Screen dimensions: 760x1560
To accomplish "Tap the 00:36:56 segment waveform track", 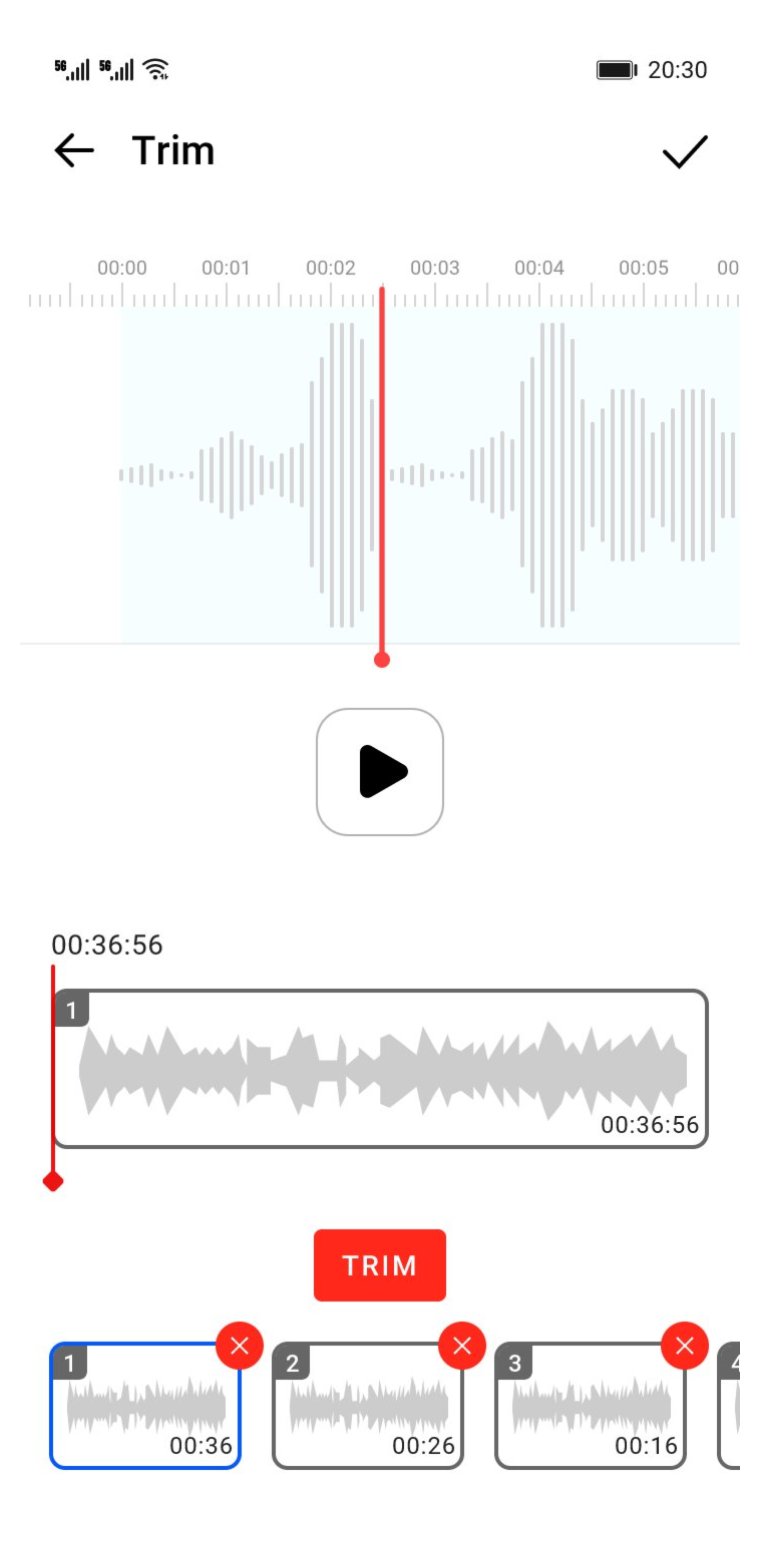I will pyautogui.click(x=380, y=1068).
